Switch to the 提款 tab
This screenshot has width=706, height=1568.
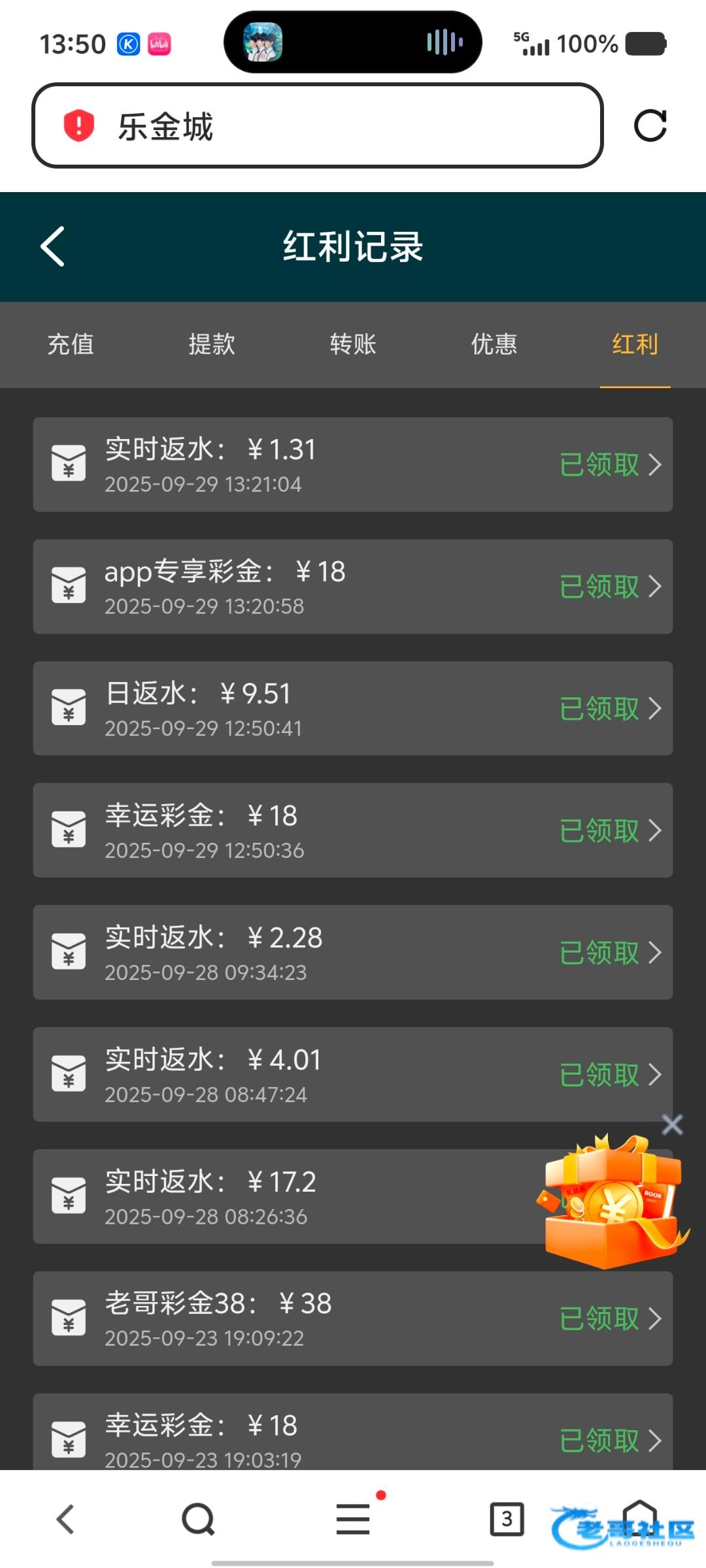coord(212,344)
